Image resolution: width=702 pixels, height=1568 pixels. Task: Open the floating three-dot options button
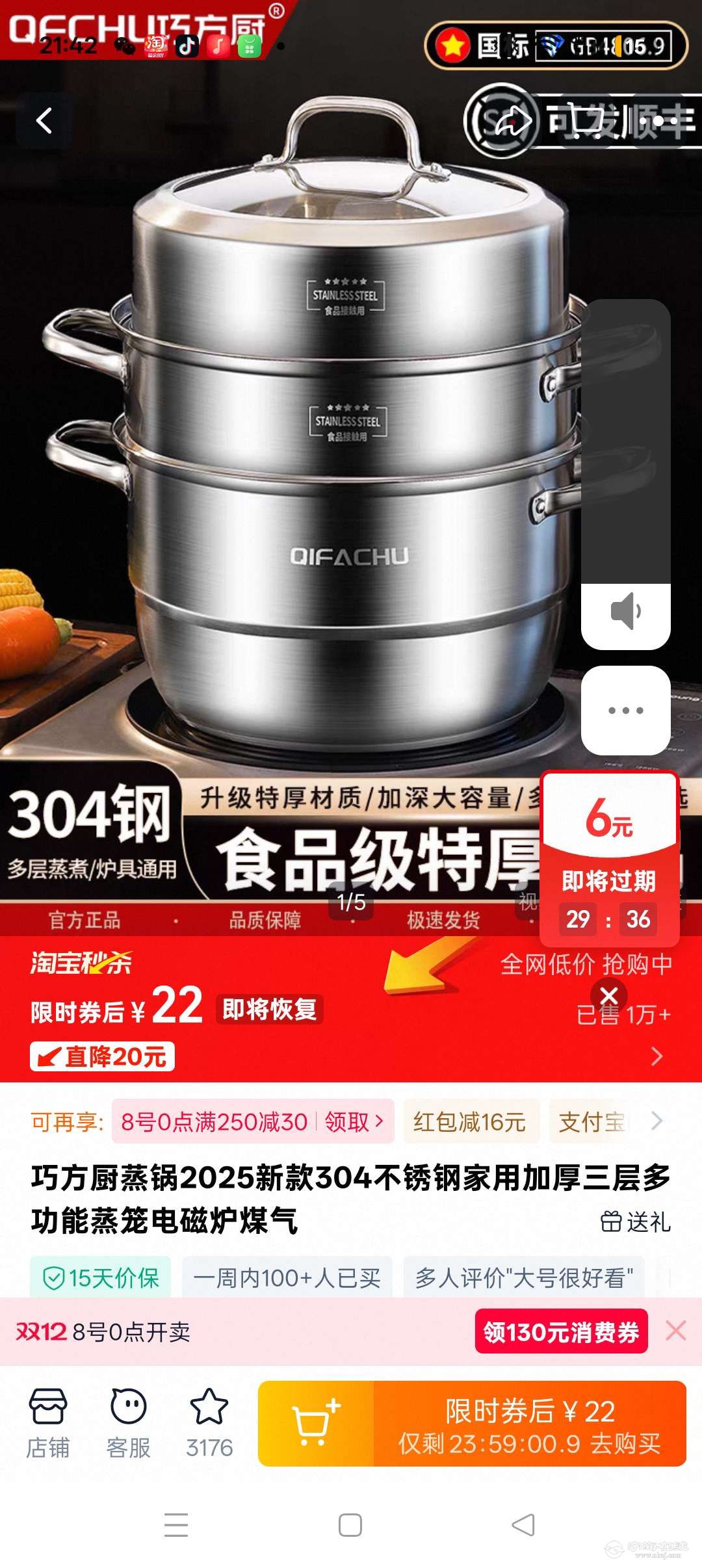pos(625,710)
